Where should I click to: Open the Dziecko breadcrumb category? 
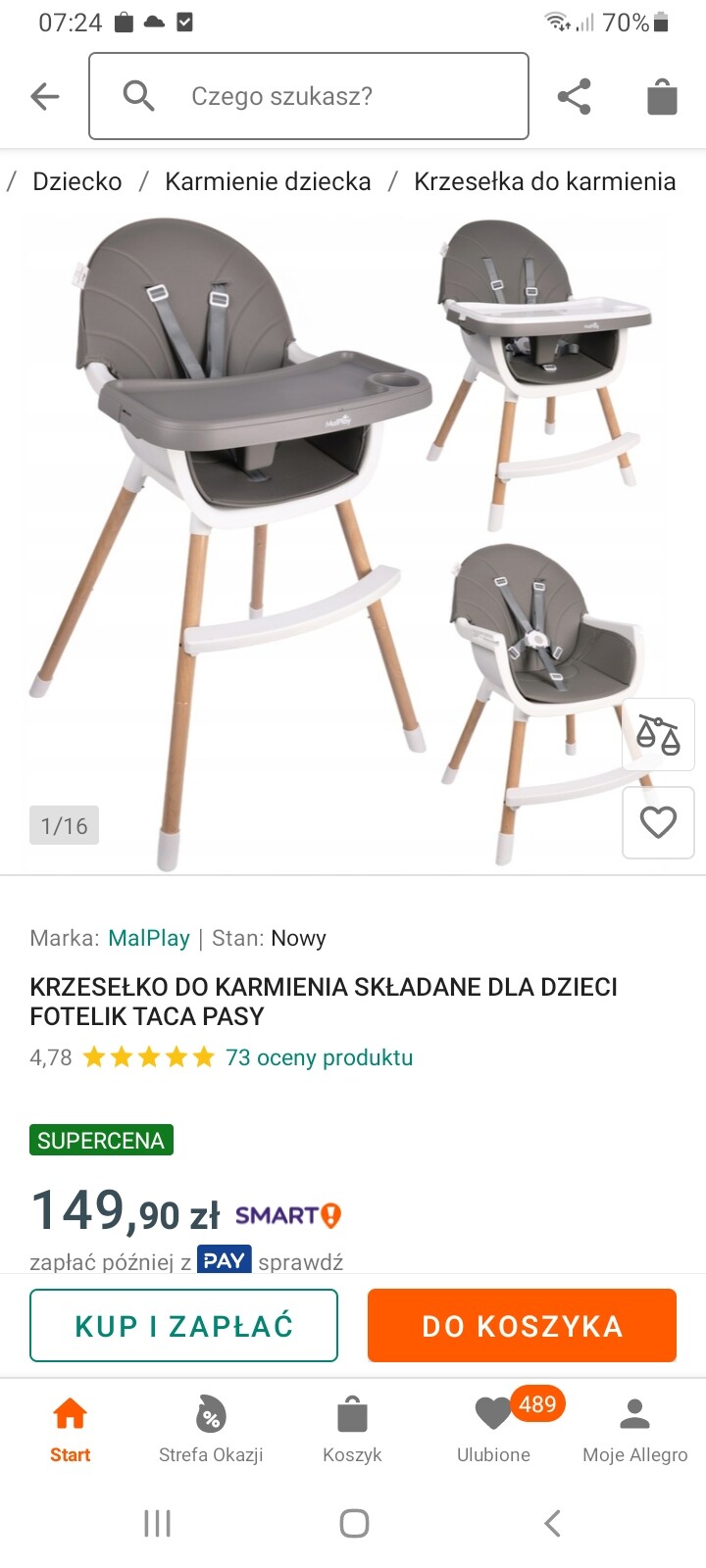(77, 181)
